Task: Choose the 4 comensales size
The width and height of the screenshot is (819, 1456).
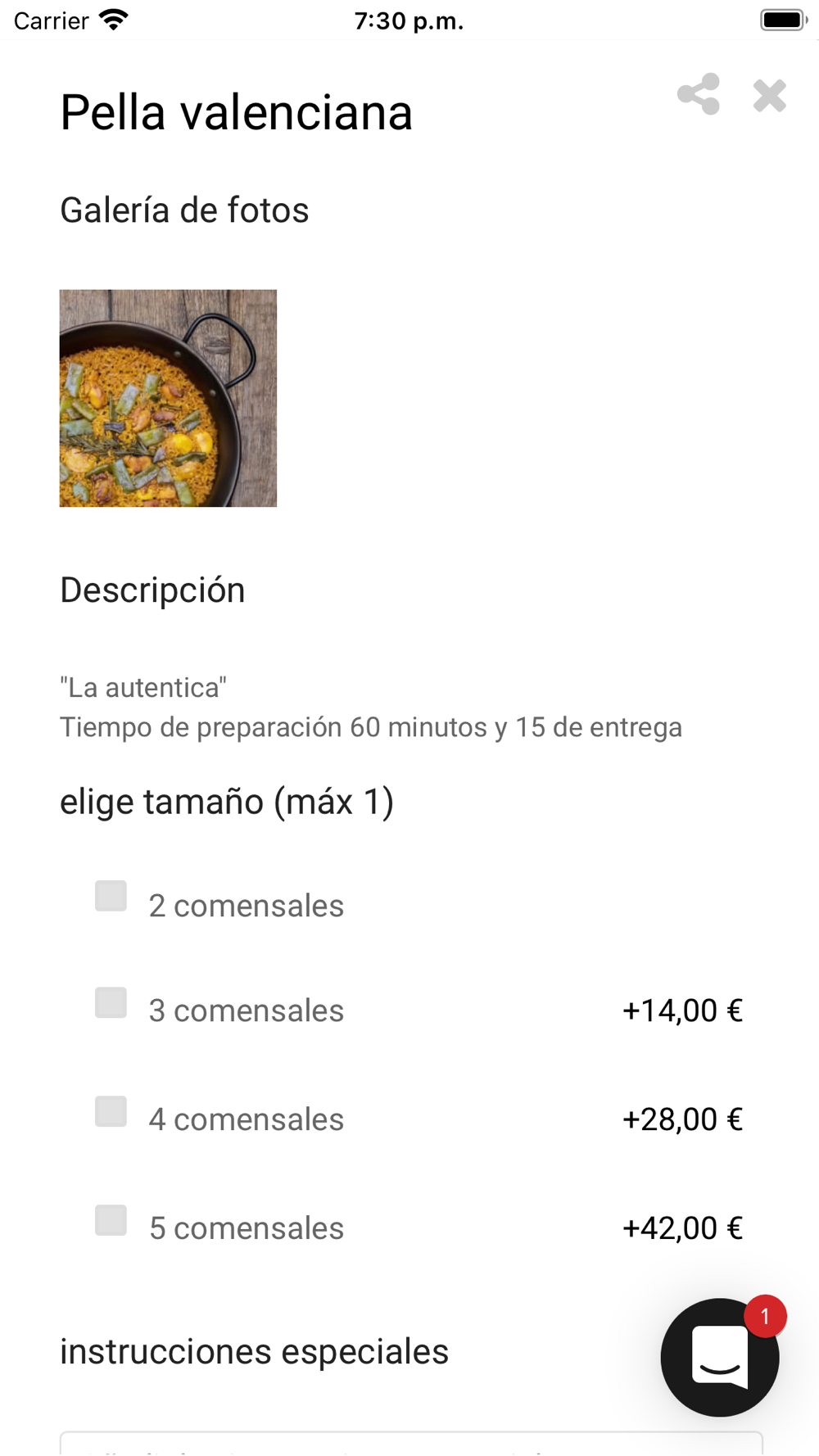Action: pyautogui.click(x=111, y=1111)
